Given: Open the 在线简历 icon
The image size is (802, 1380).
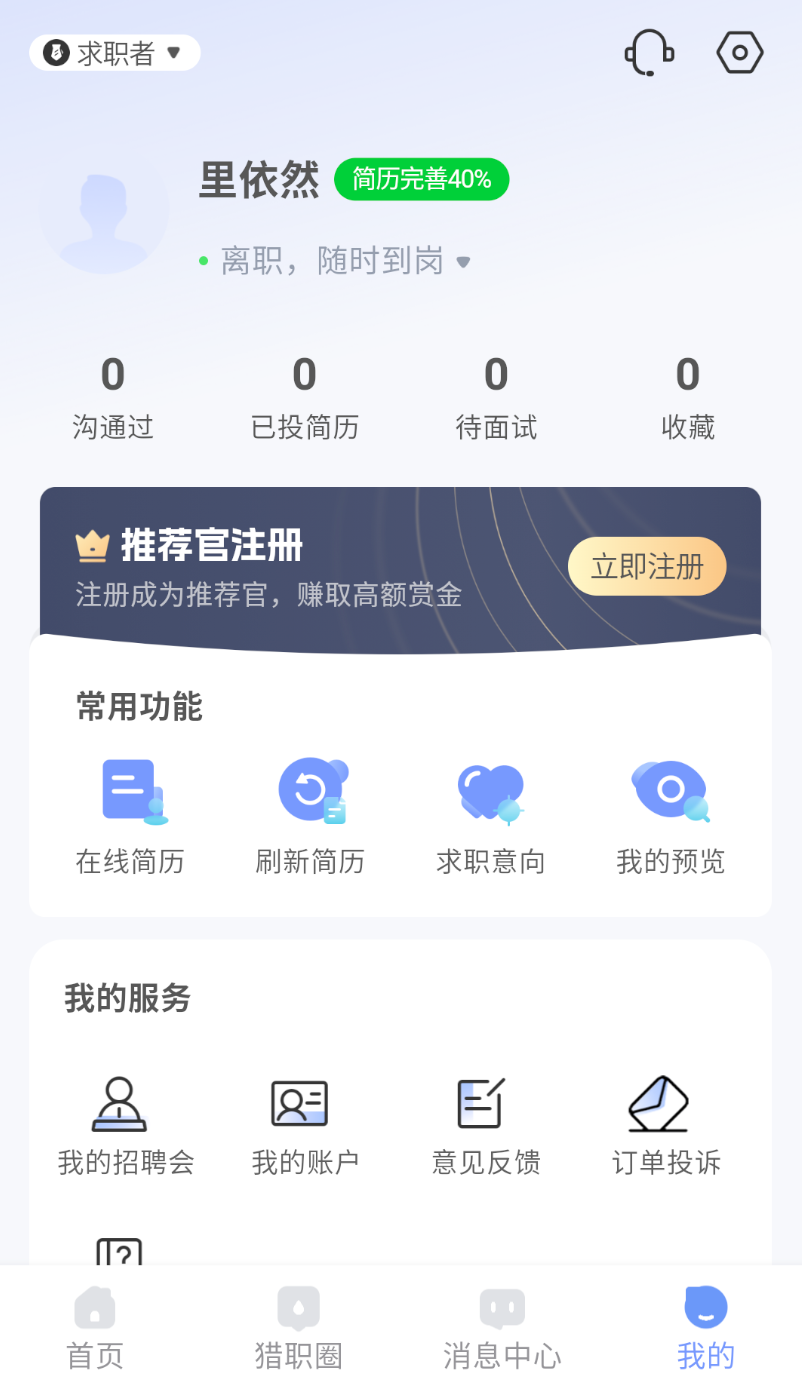Looking at the screenshot, I should [131, 790].
